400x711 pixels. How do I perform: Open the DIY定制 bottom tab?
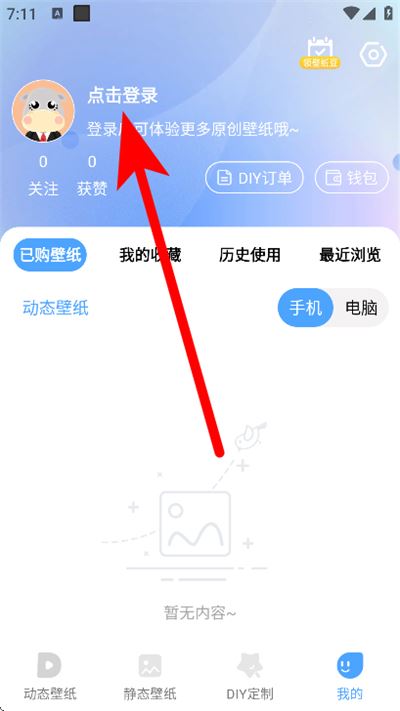coord(250,676)
